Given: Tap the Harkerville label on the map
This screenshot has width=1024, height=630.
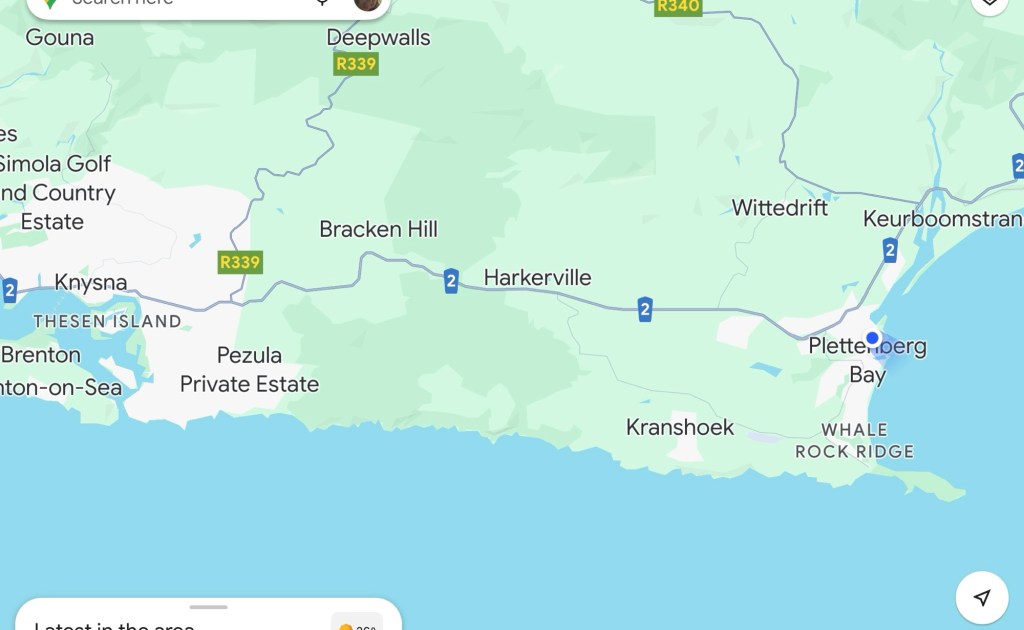Looking at the screenshot, I should 537,277.
